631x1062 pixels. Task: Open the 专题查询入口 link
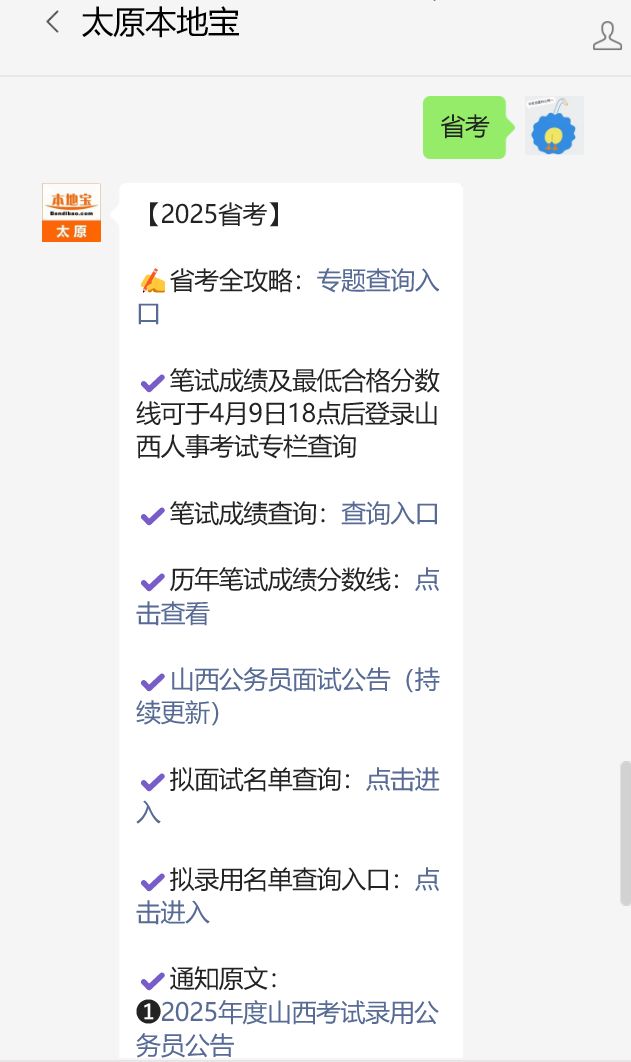coord(377,281)
